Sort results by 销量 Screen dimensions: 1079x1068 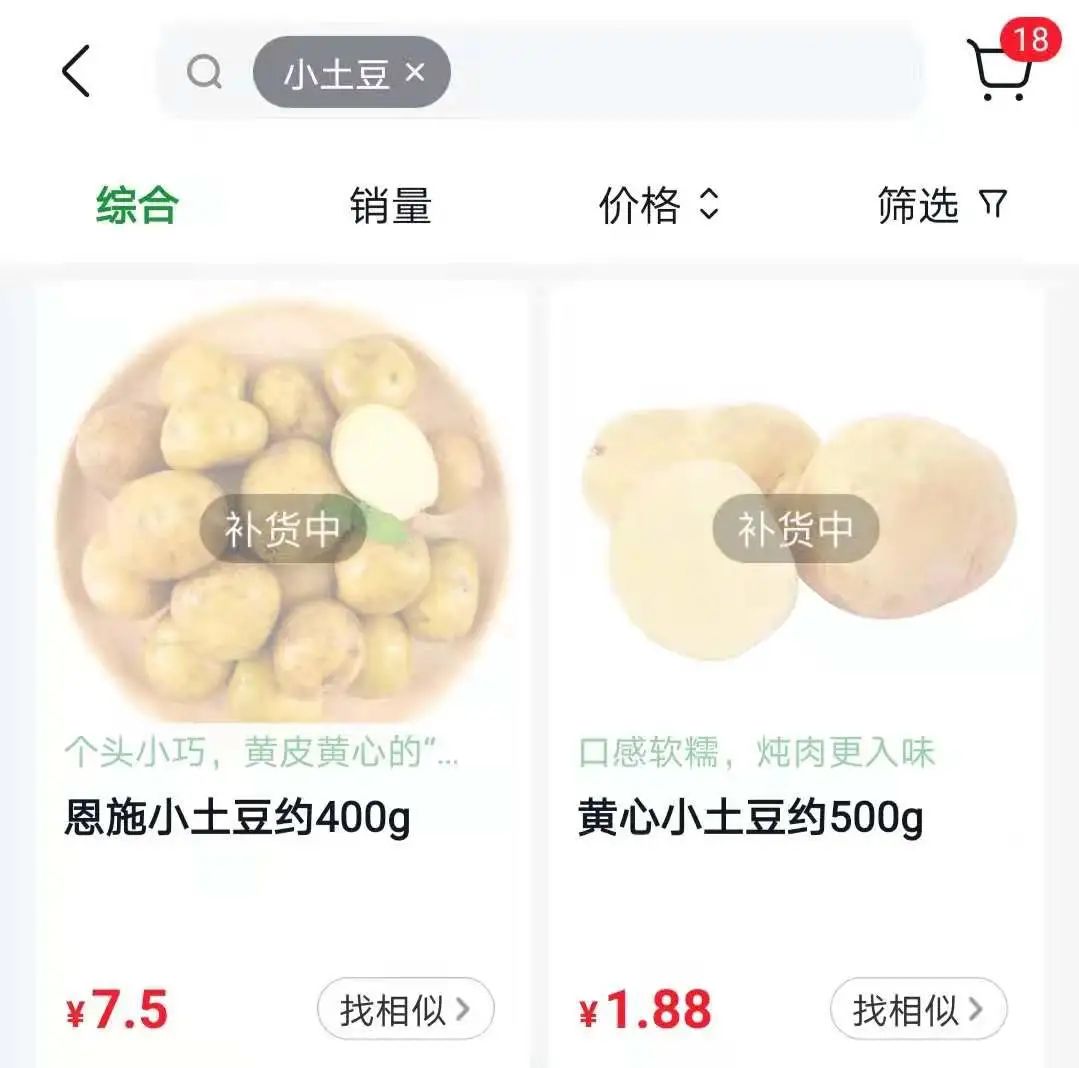pyautogui.click(x=390, y=206)
